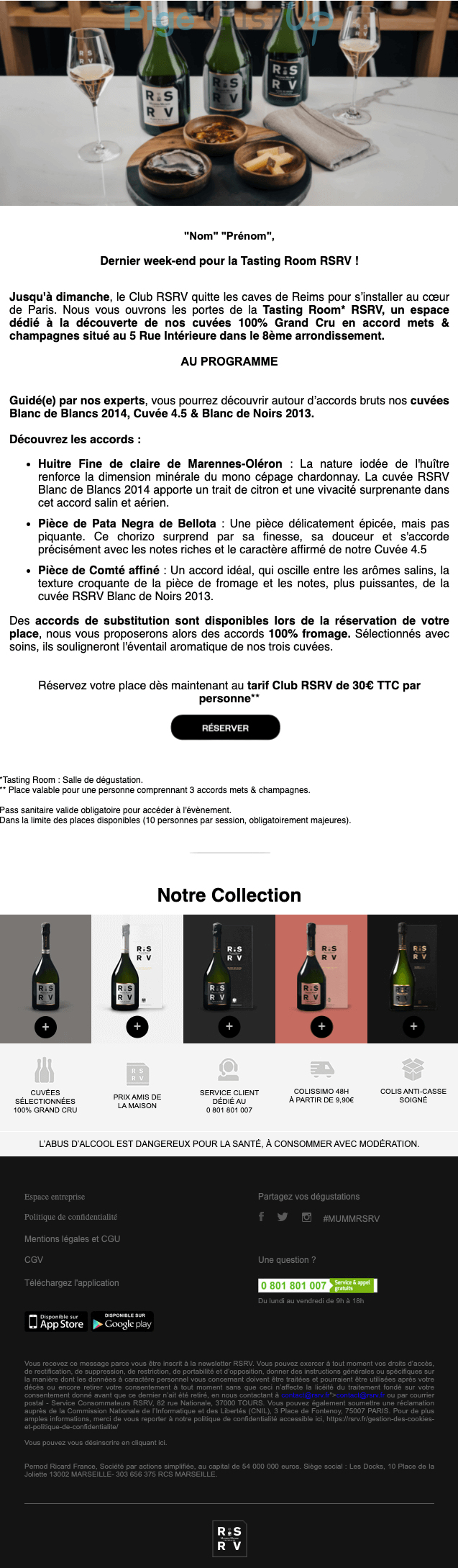Open the CGV link
The height and width of the screenshot is (1568, 458).
pyautogui.click(x=34, y=1259)
